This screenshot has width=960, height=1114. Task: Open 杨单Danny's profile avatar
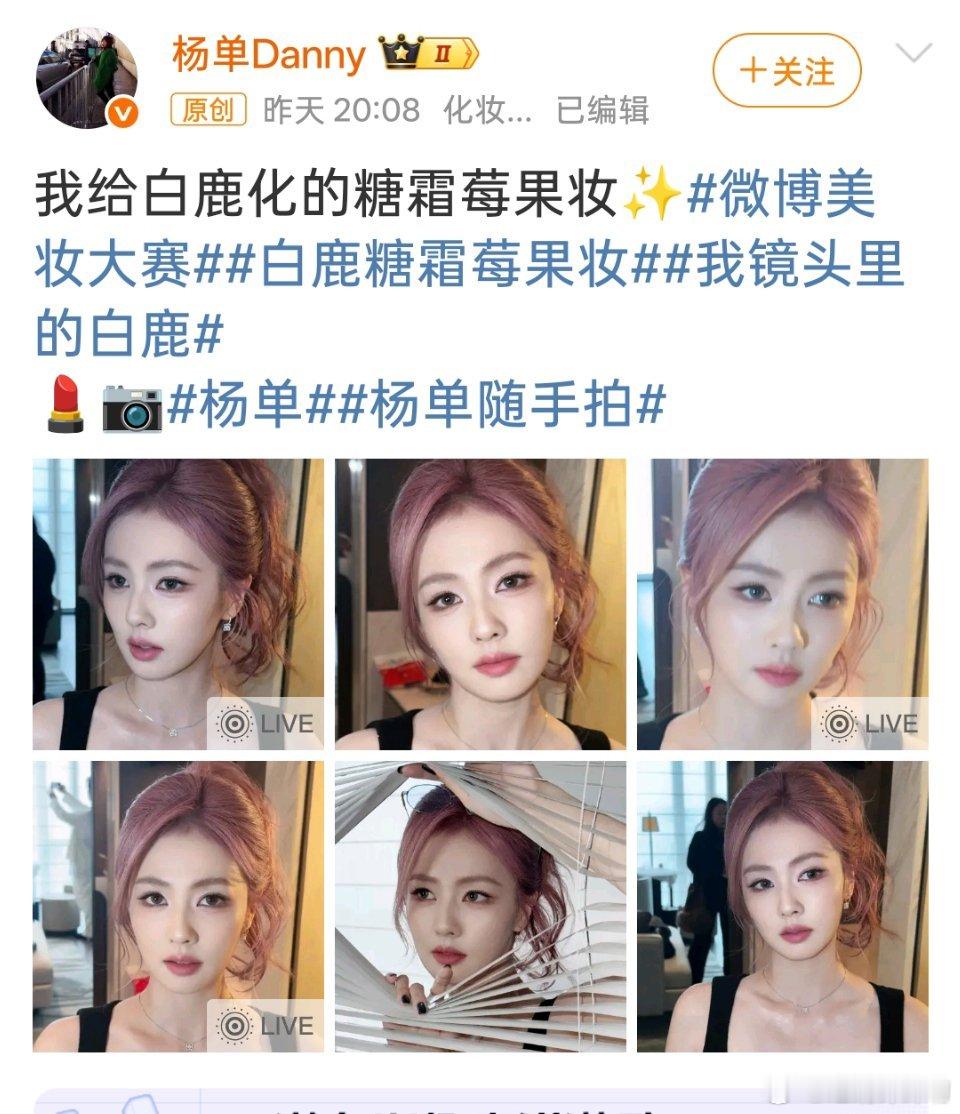pyautogui.click(x=87, y=78)
